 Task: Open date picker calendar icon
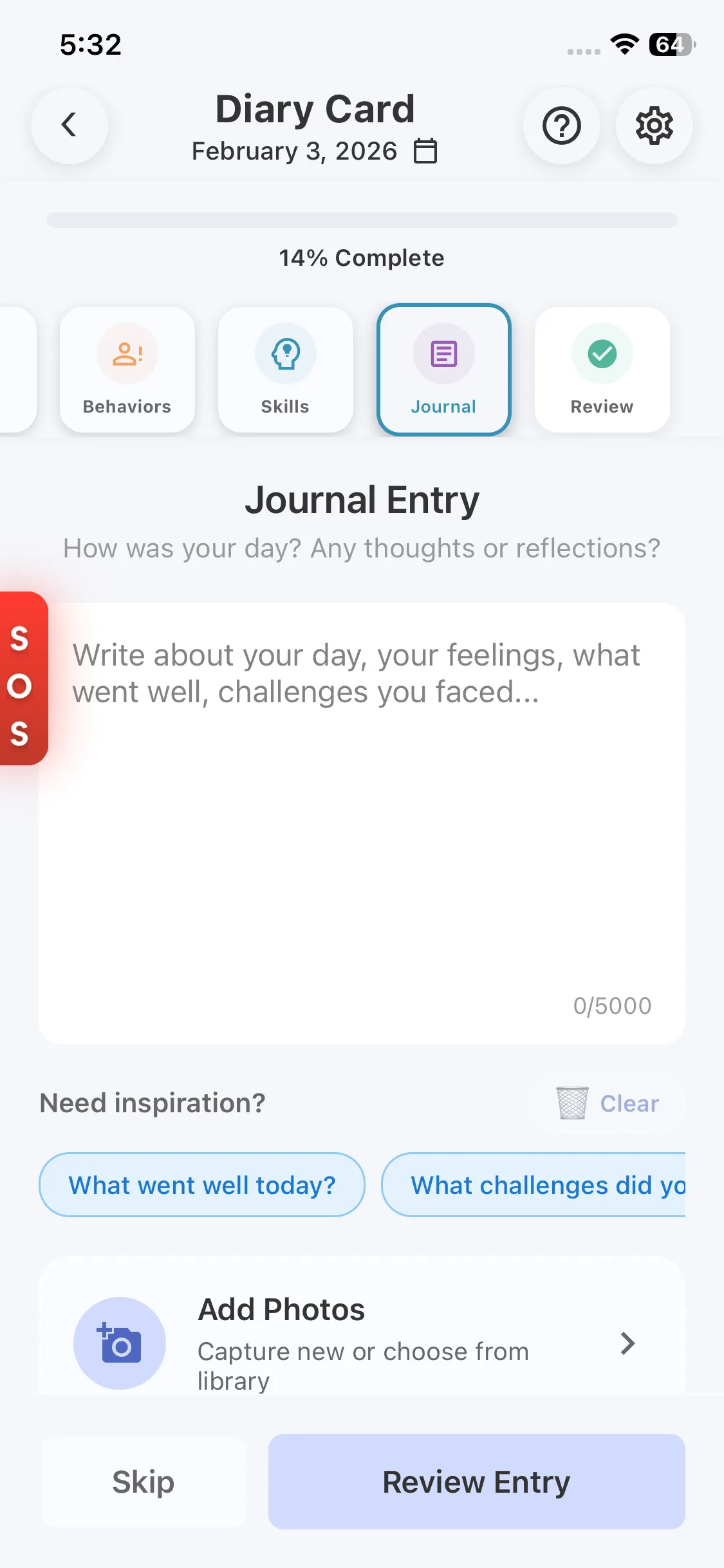[x=425, y=151]
